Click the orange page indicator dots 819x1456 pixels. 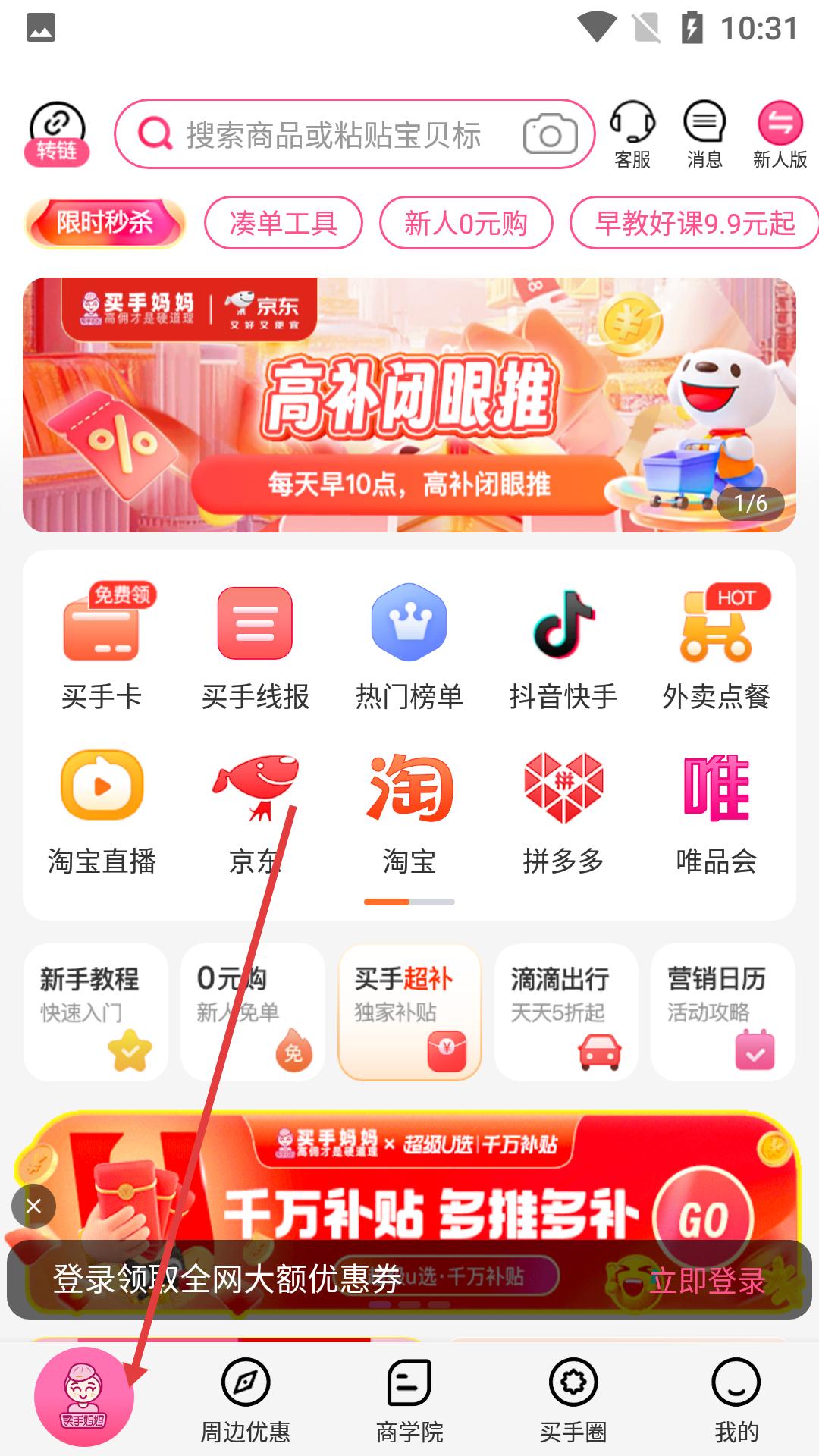pos(387,902)
